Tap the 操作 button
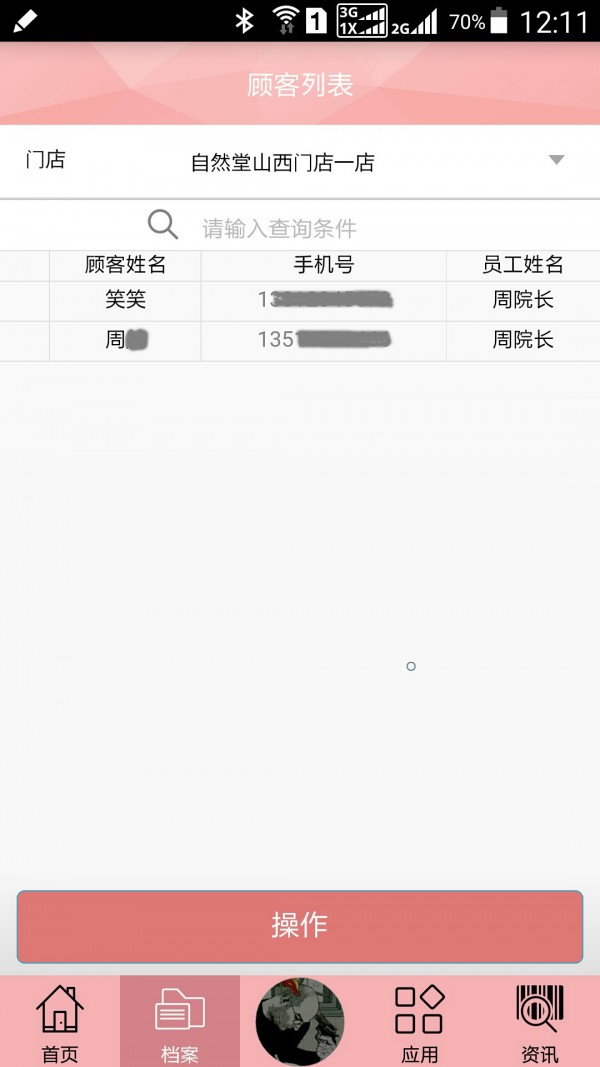This screenshot has height=1067, width=600. point(300,926)
